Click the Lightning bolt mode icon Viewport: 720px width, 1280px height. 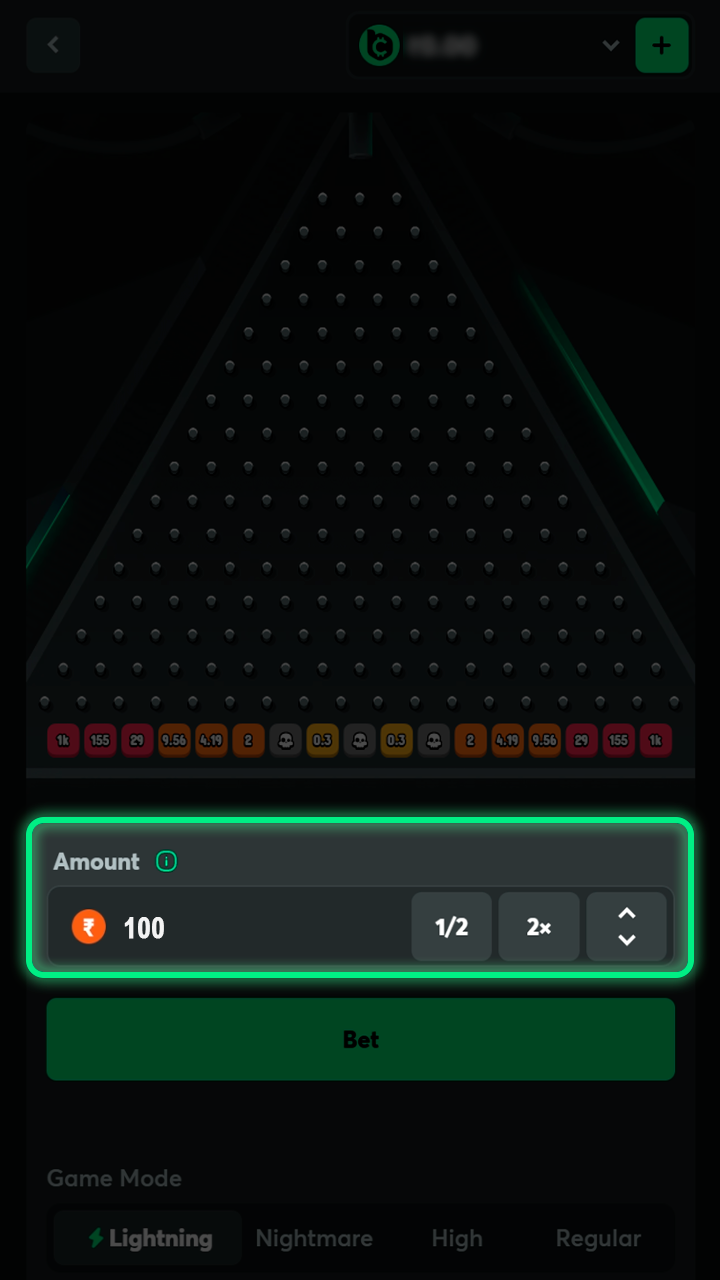(x=95, y=1238)
